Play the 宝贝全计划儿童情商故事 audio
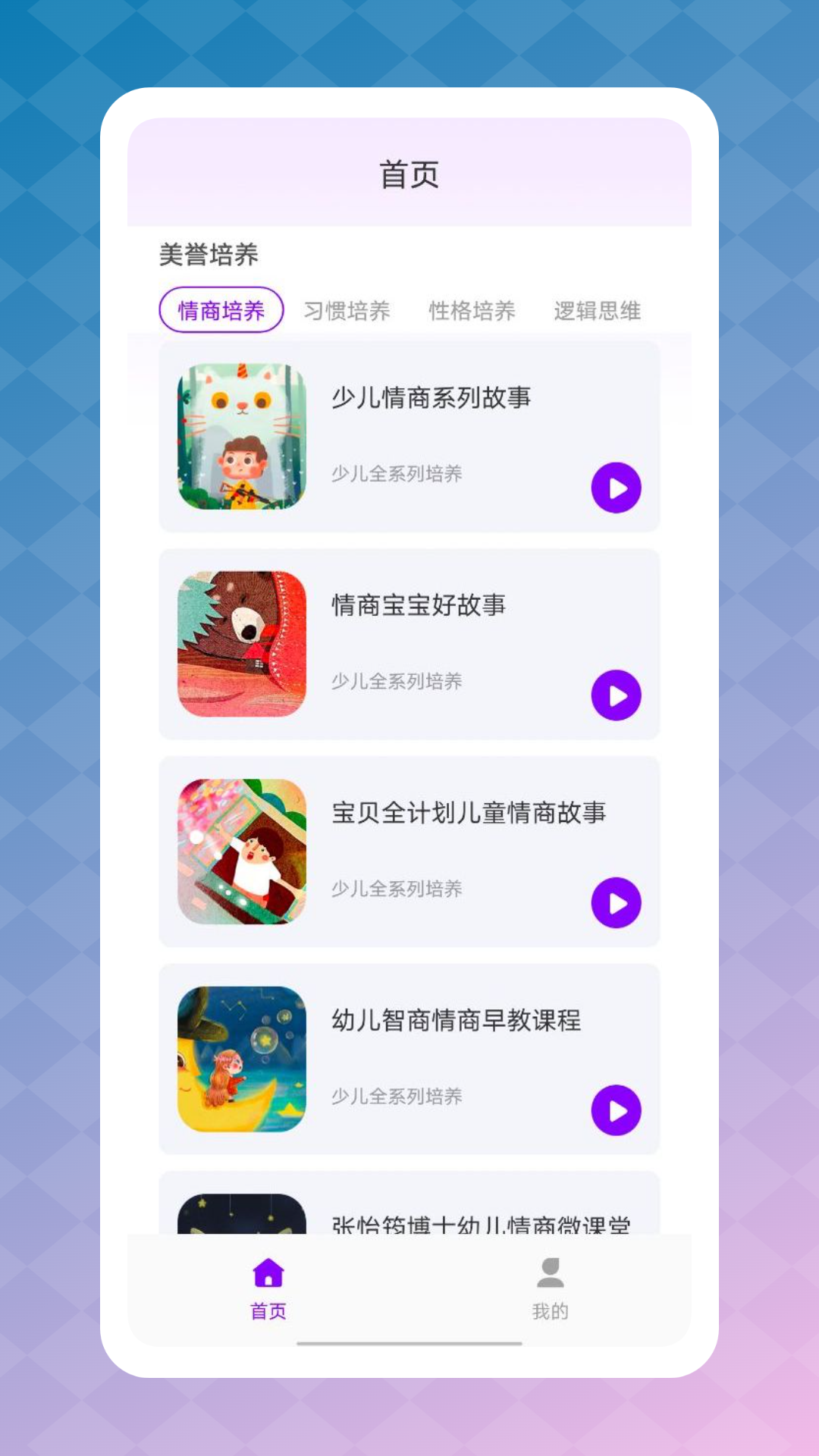The height and width of the screenshot is (1456, 819). click(x=617, y=902)
